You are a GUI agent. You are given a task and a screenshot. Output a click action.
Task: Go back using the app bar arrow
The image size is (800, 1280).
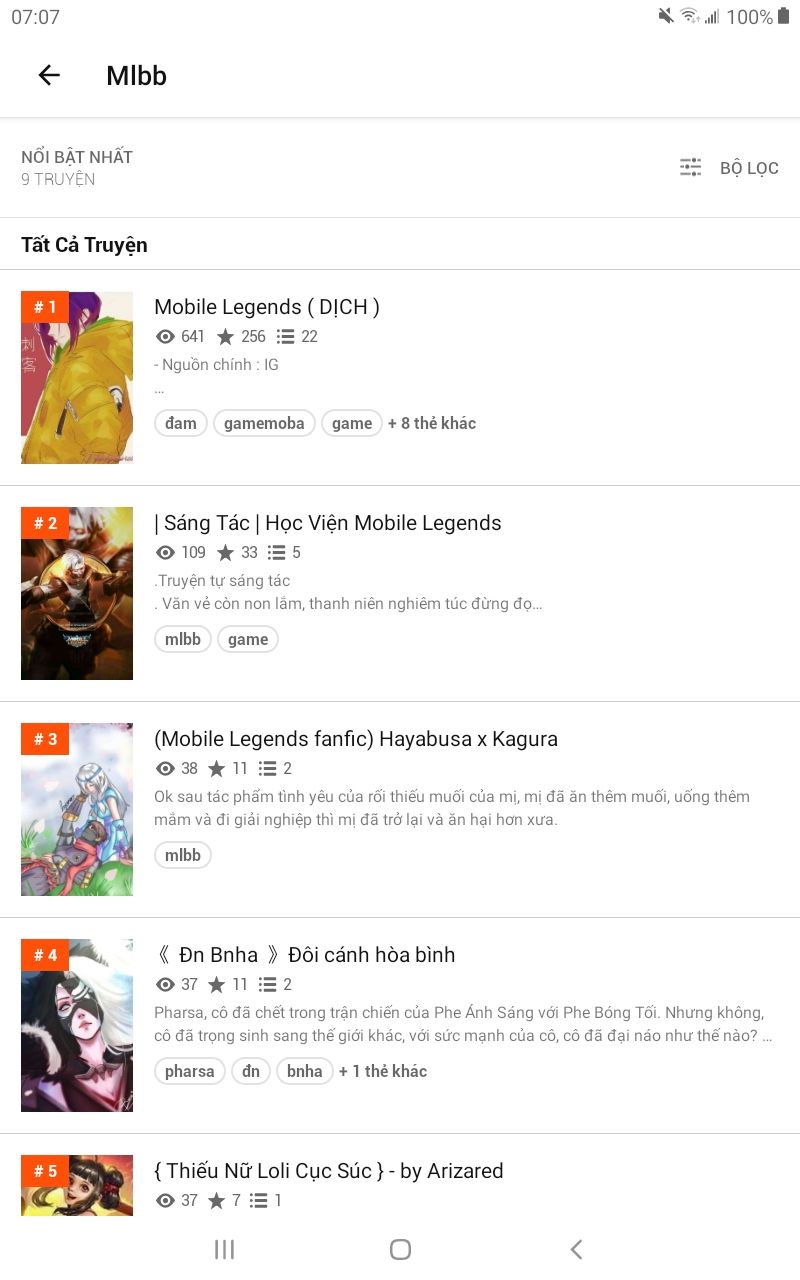tap(49, 75)
